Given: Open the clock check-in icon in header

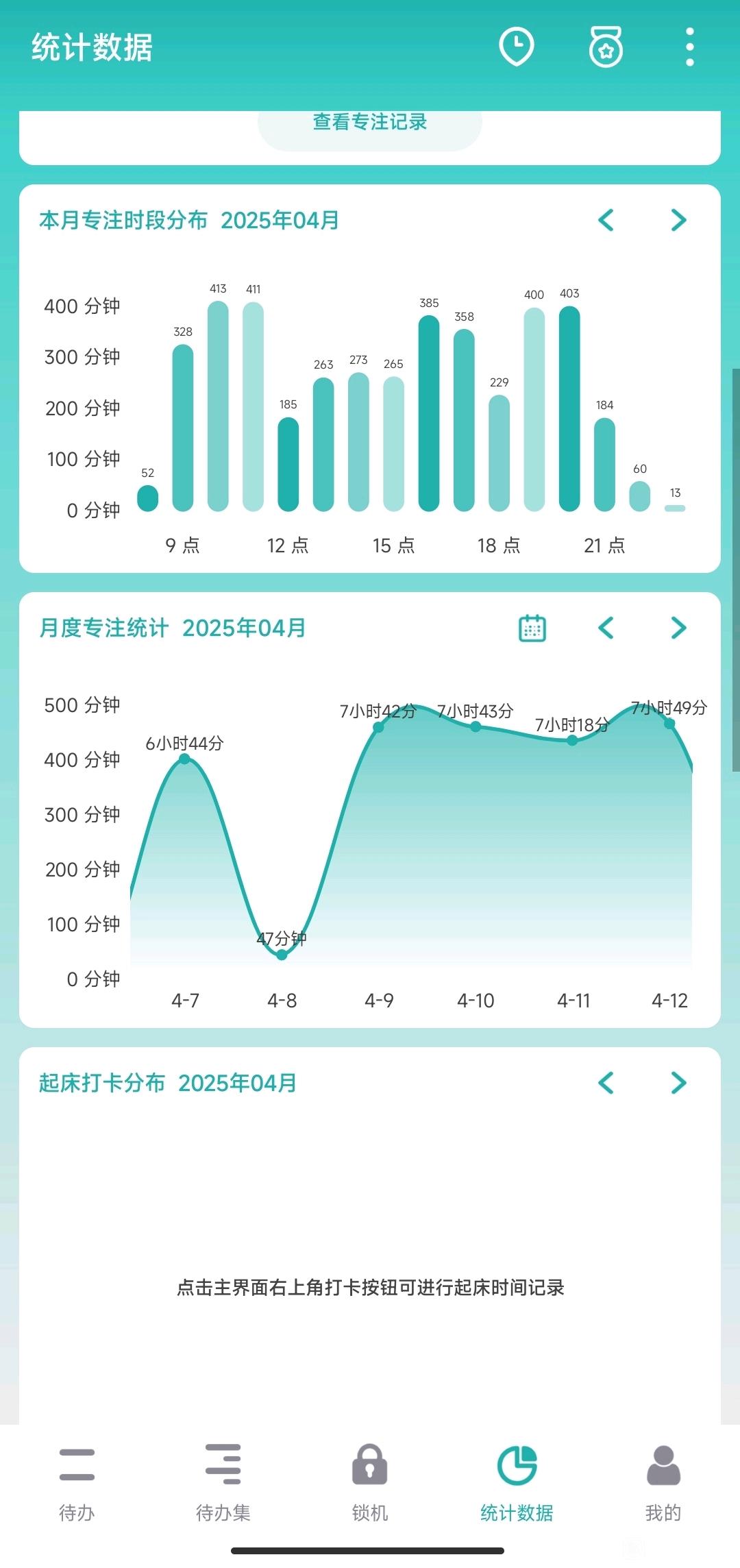Looking at the screenshot, I should [516, 47].
